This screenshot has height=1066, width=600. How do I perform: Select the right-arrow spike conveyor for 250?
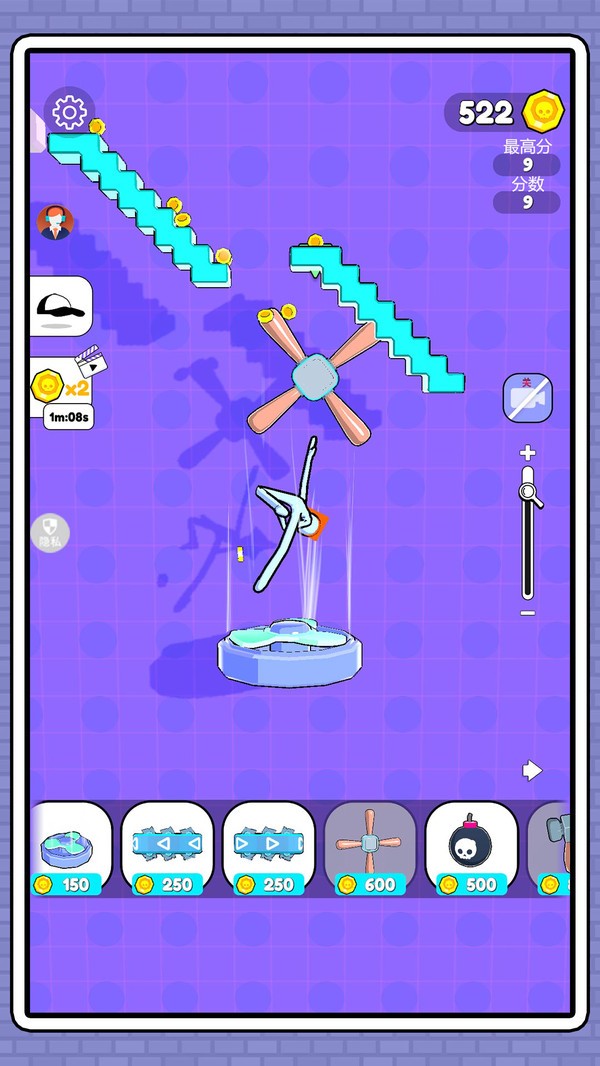pos(268,848)
